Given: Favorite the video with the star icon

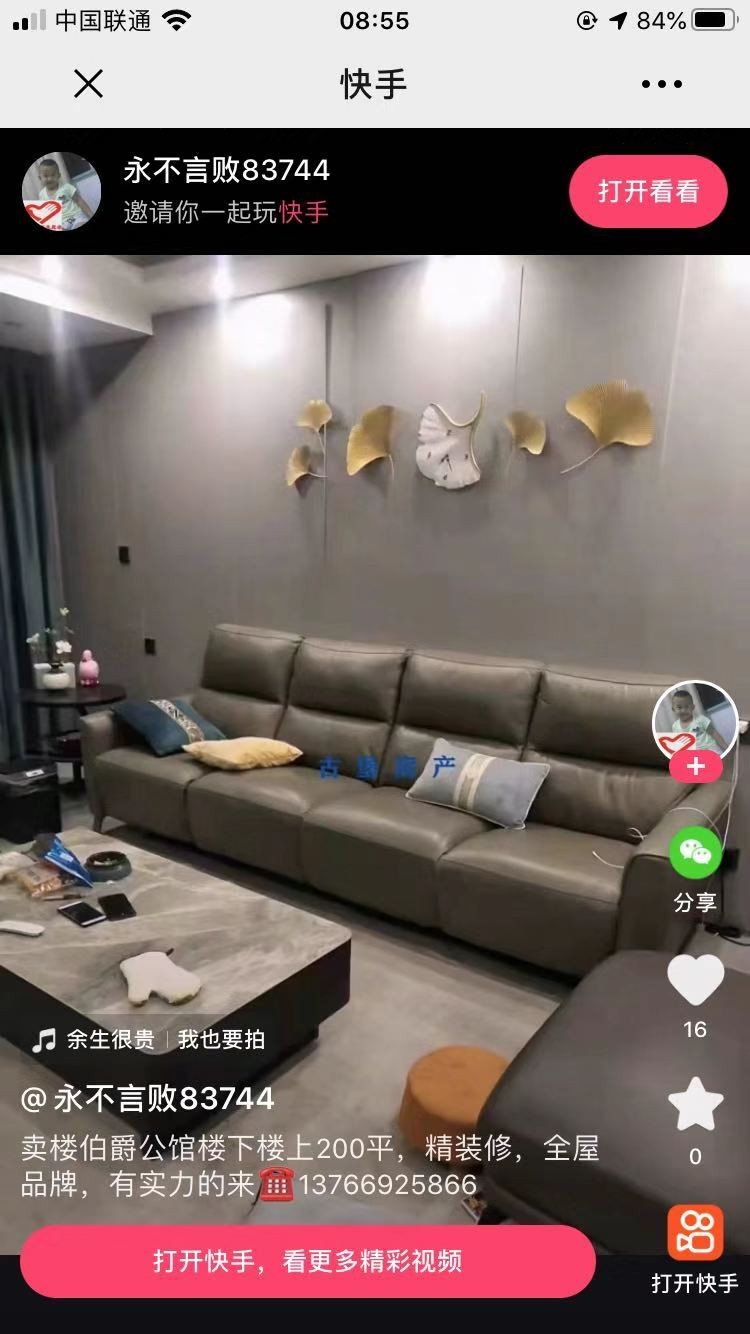Looking at the screenshot, I should tap(695, 1104).
